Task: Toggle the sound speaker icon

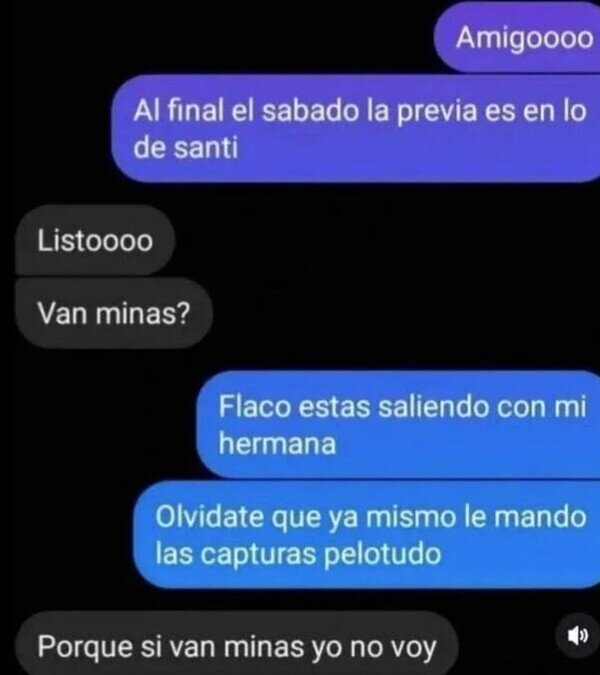Action: coord(577,635)
